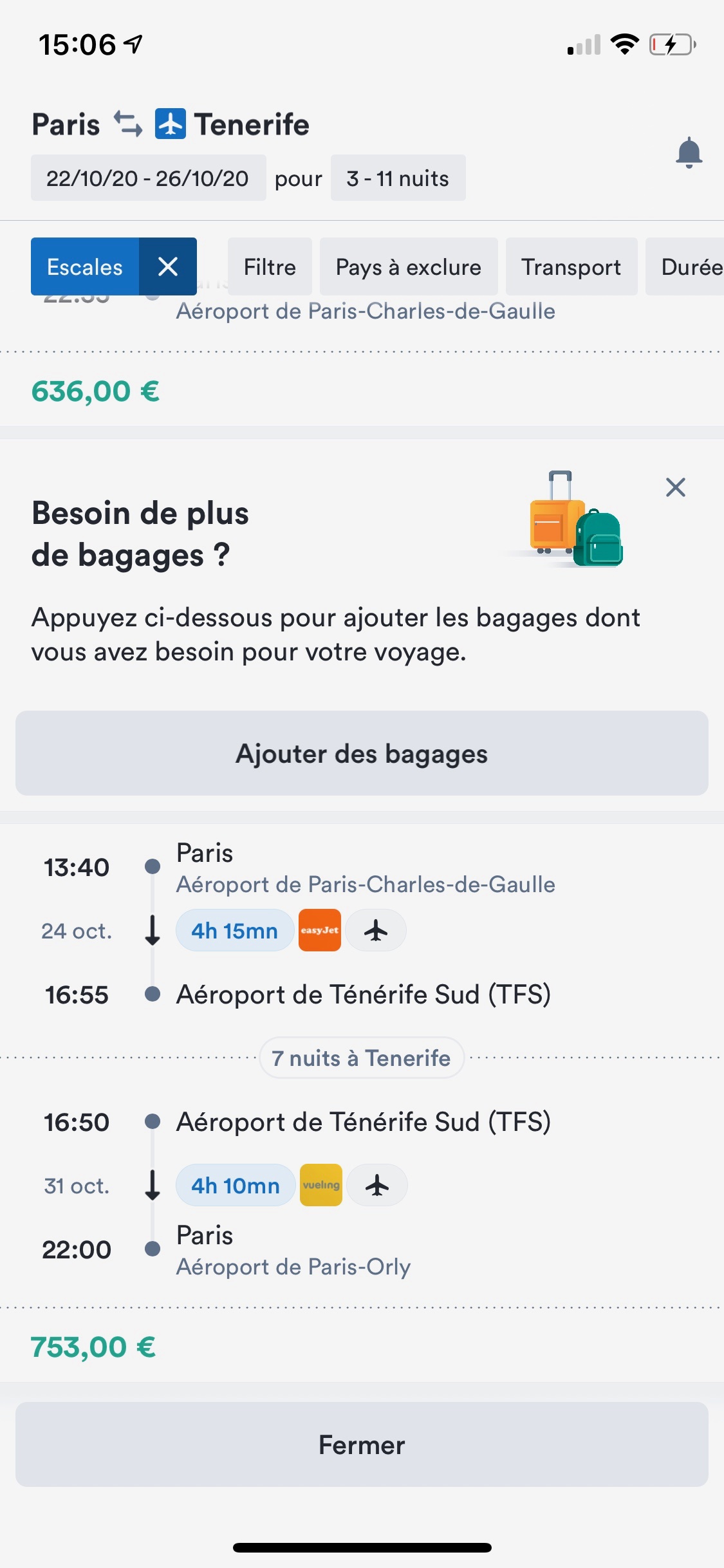Swap Paris and Tenerife directions
This screenshot has width=724, height=1568.
pos(127,124)
